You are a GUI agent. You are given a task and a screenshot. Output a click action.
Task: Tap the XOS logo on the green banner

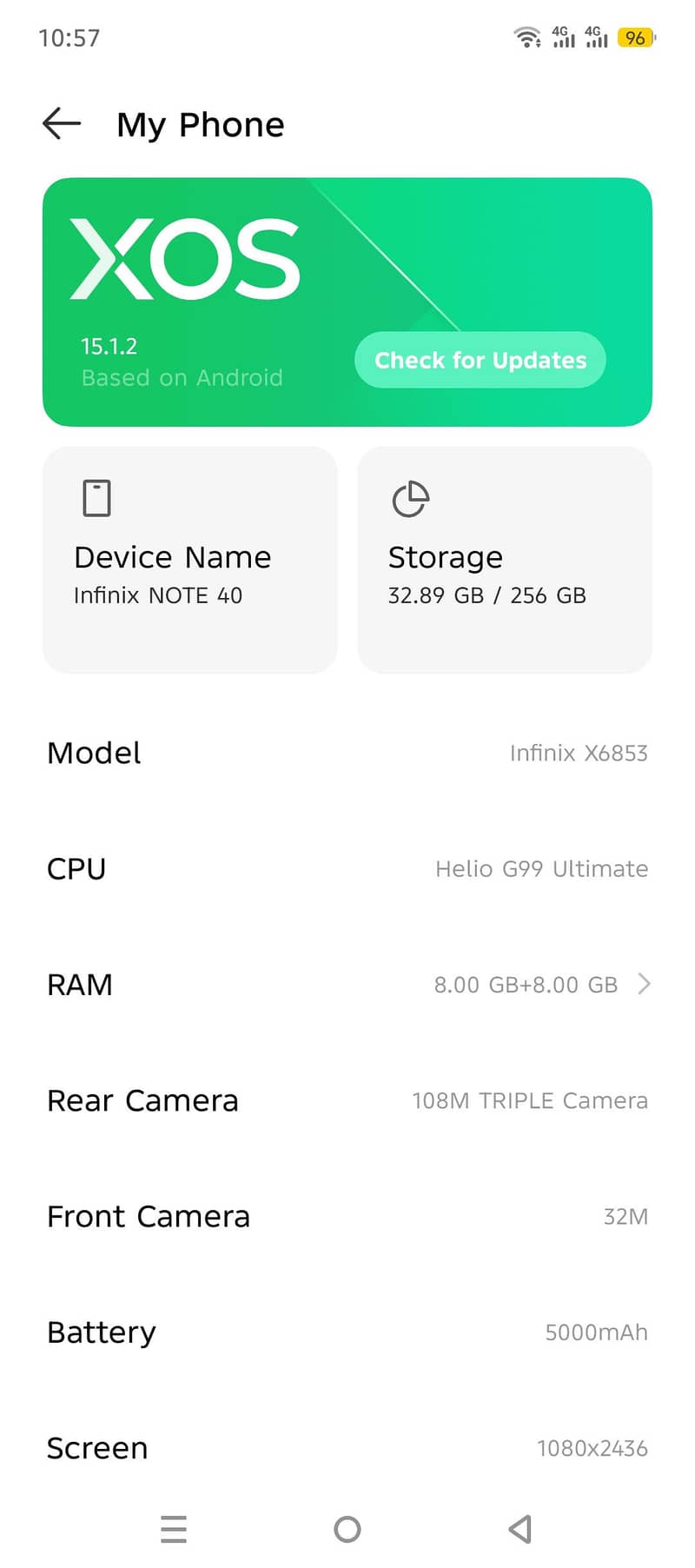(x=188, y=259)
